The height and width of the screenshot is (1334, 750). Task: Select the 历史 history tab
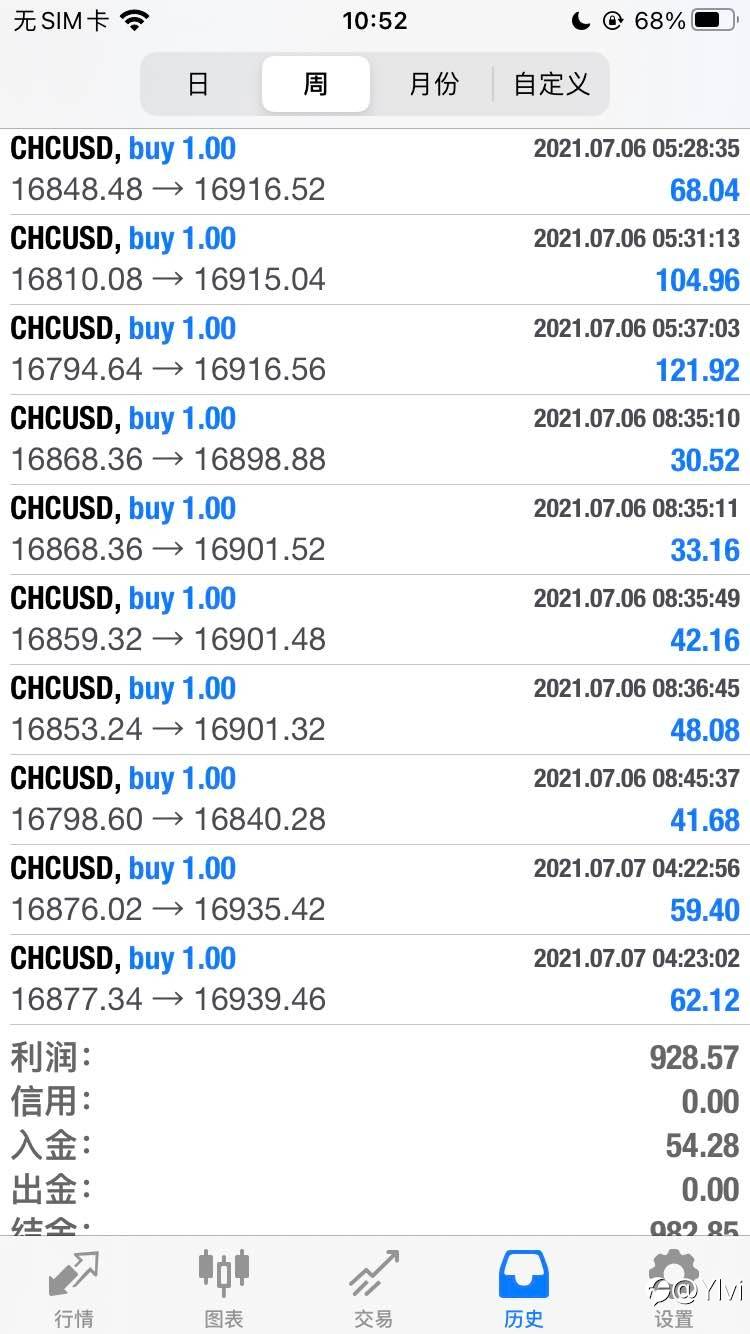524,1289
